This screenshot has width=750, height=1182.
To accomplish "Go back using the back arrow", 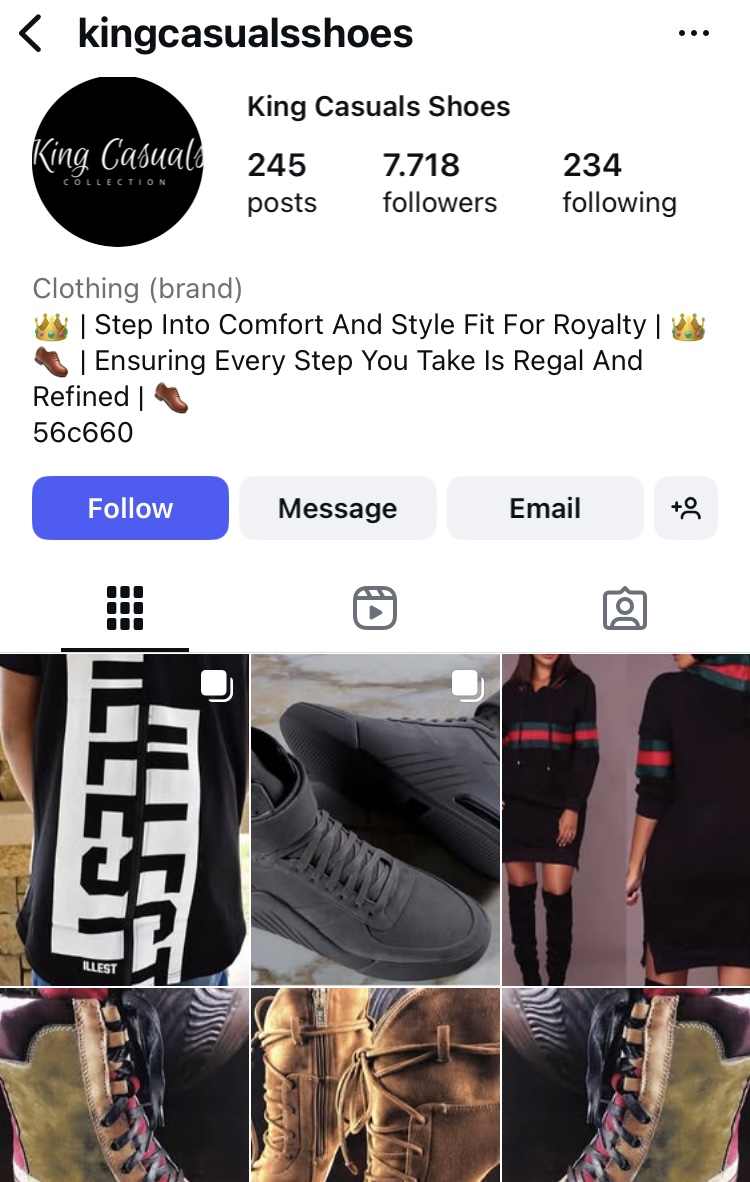I will (x=31, y=34).
